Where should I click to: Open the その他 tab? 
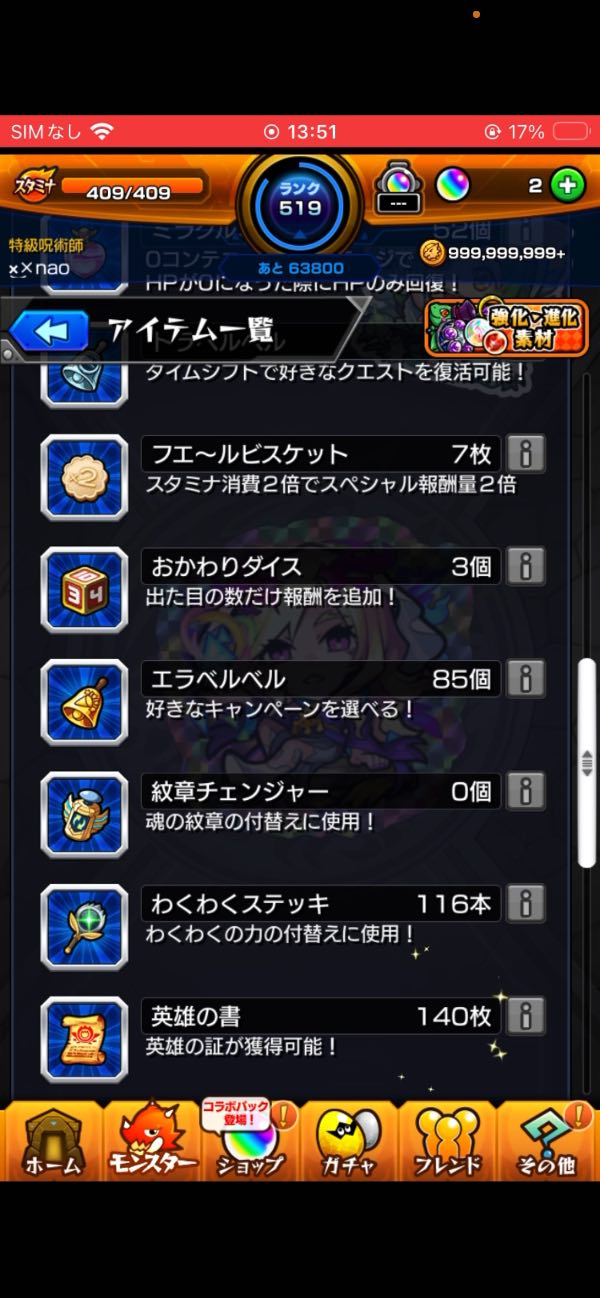pos(547,1141)
